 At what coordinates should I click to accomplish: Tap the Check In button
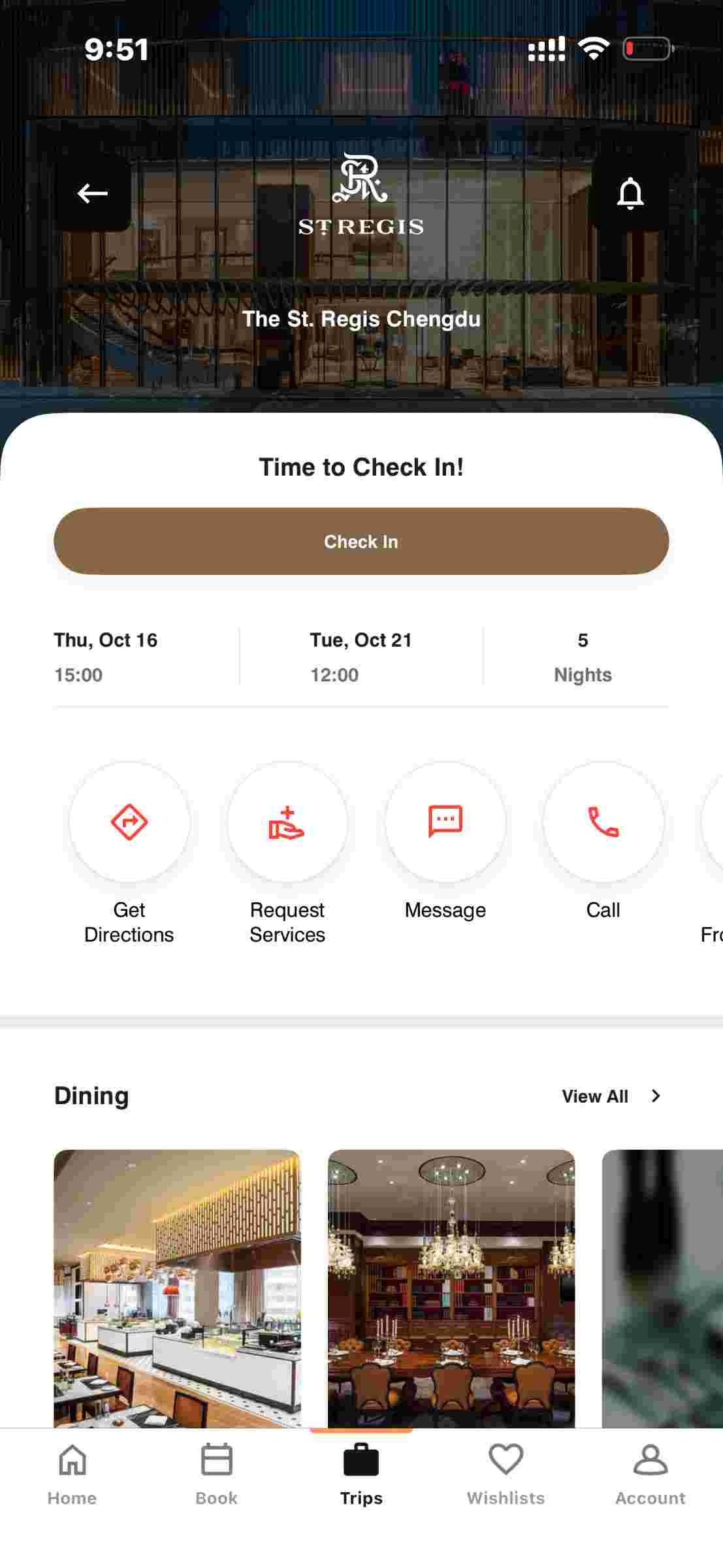(361, 541)
